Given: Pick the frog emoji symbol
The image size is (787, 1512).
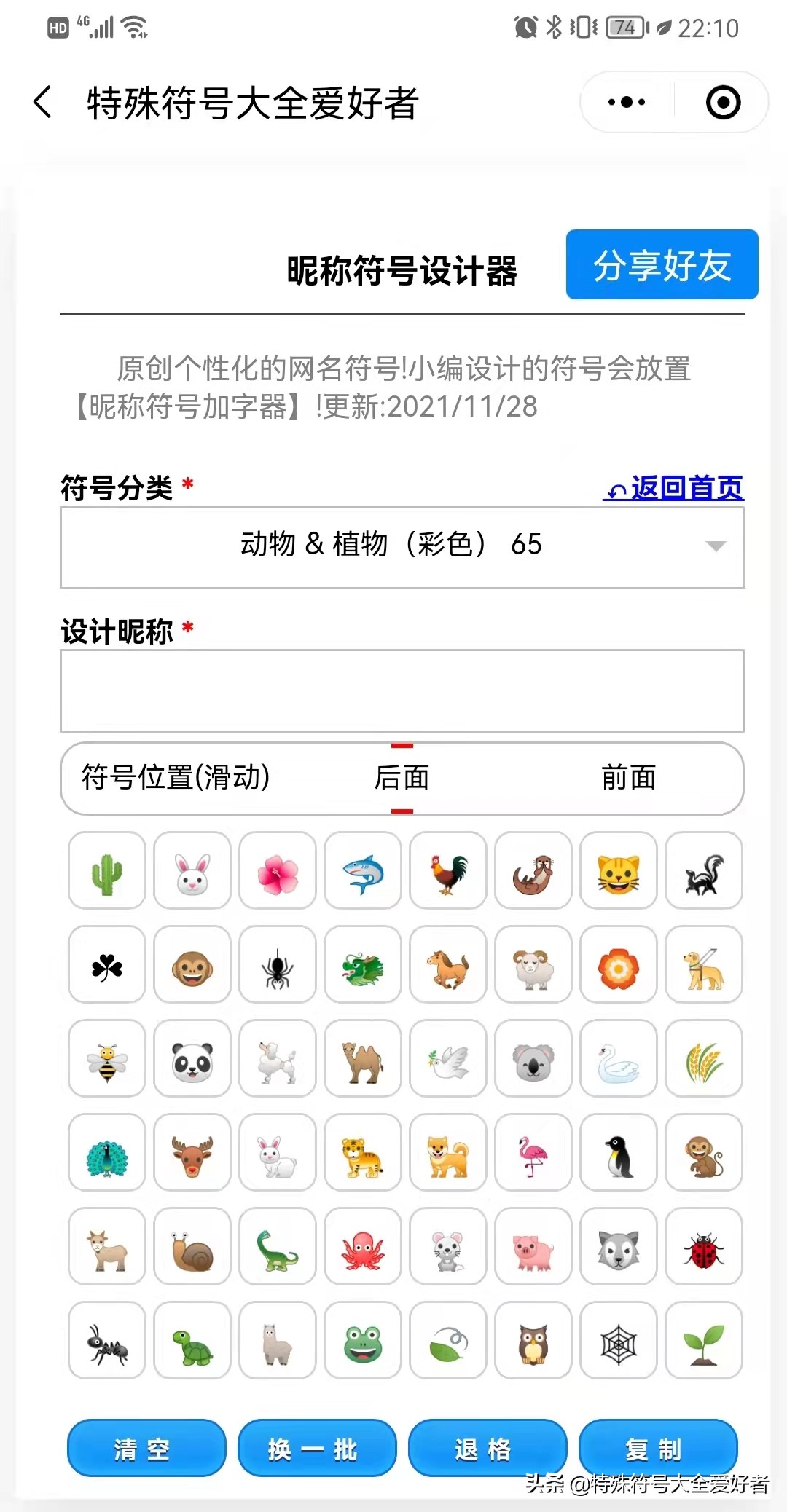Looking at the screenshot, I should click(362, 1341).
